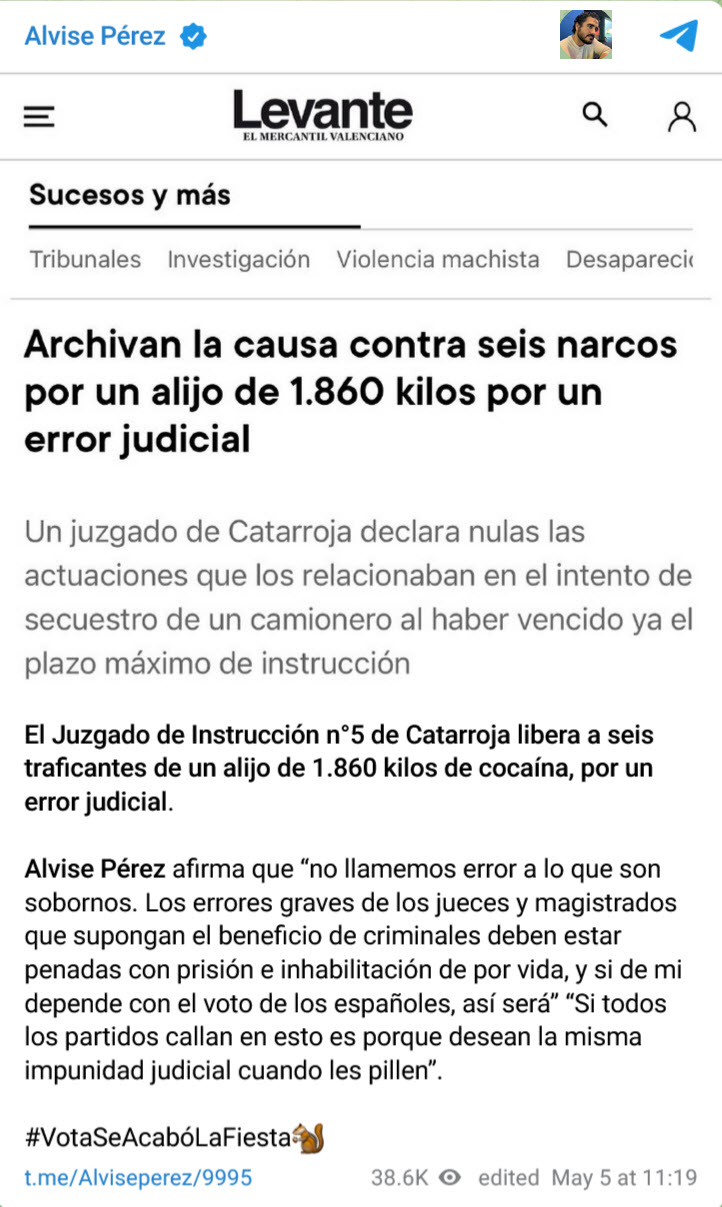Tap the #VotaSeAcabóLaFiesta hashtag
722x1207 pixels.
(158, 1137)
